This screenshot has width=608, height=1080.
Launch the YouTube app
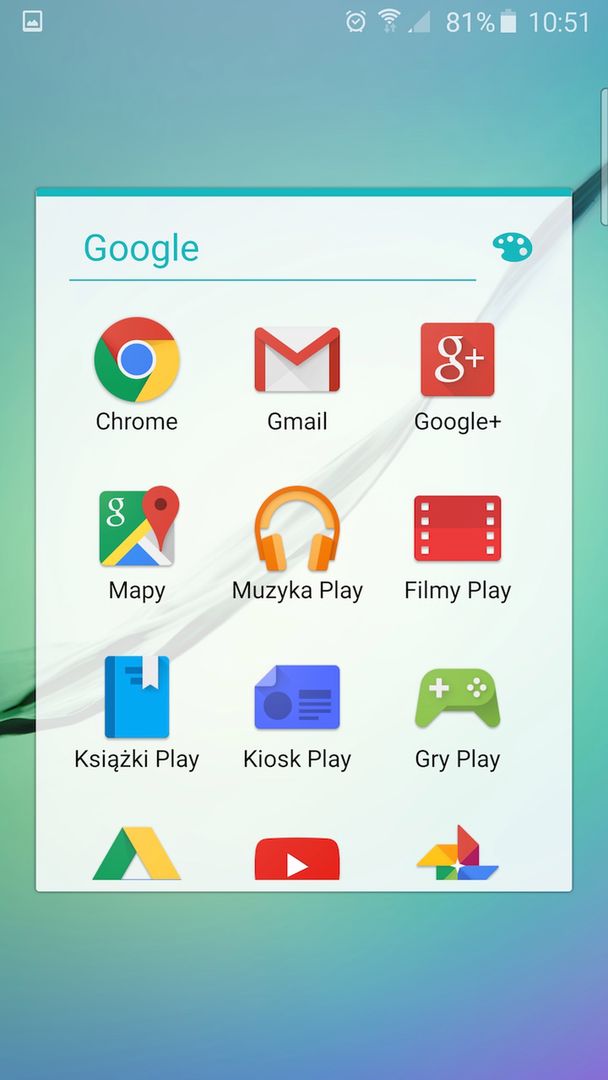point(297,860)
